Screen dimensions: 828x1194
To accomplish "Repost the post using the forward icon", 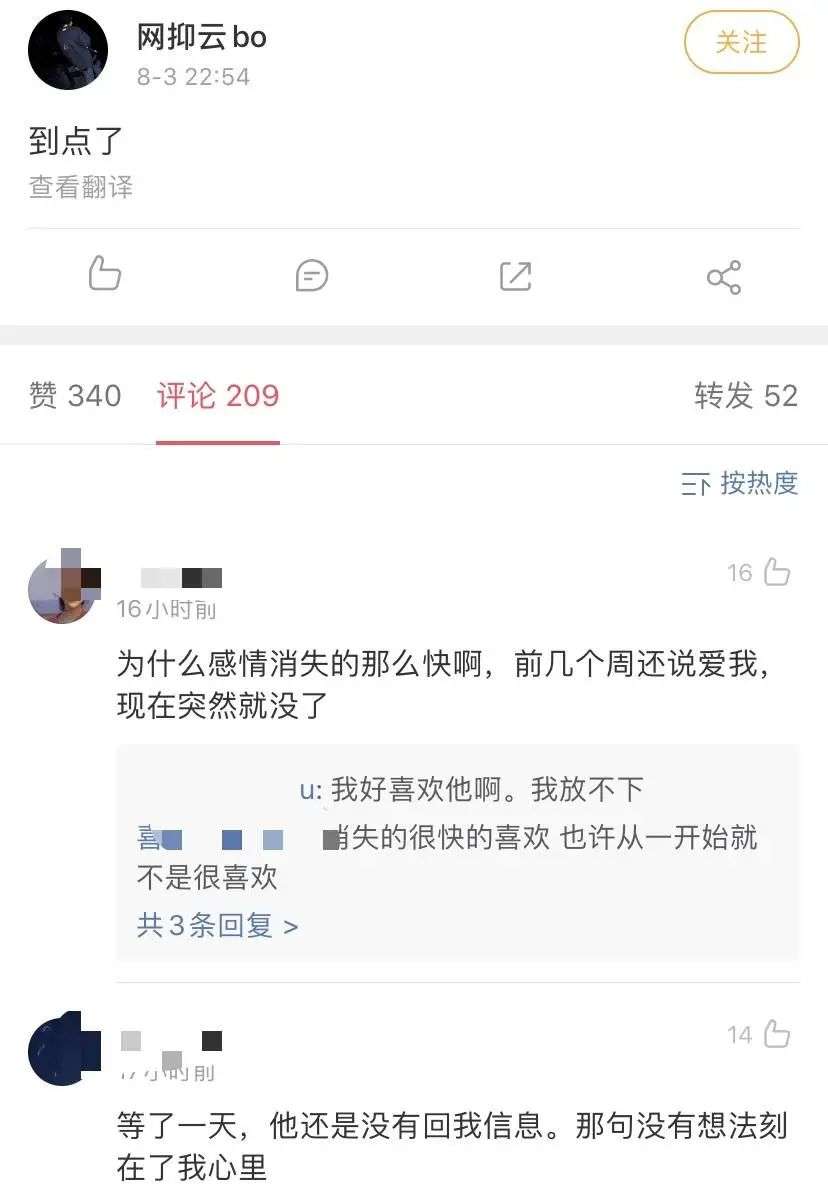I will pos(516,275).
